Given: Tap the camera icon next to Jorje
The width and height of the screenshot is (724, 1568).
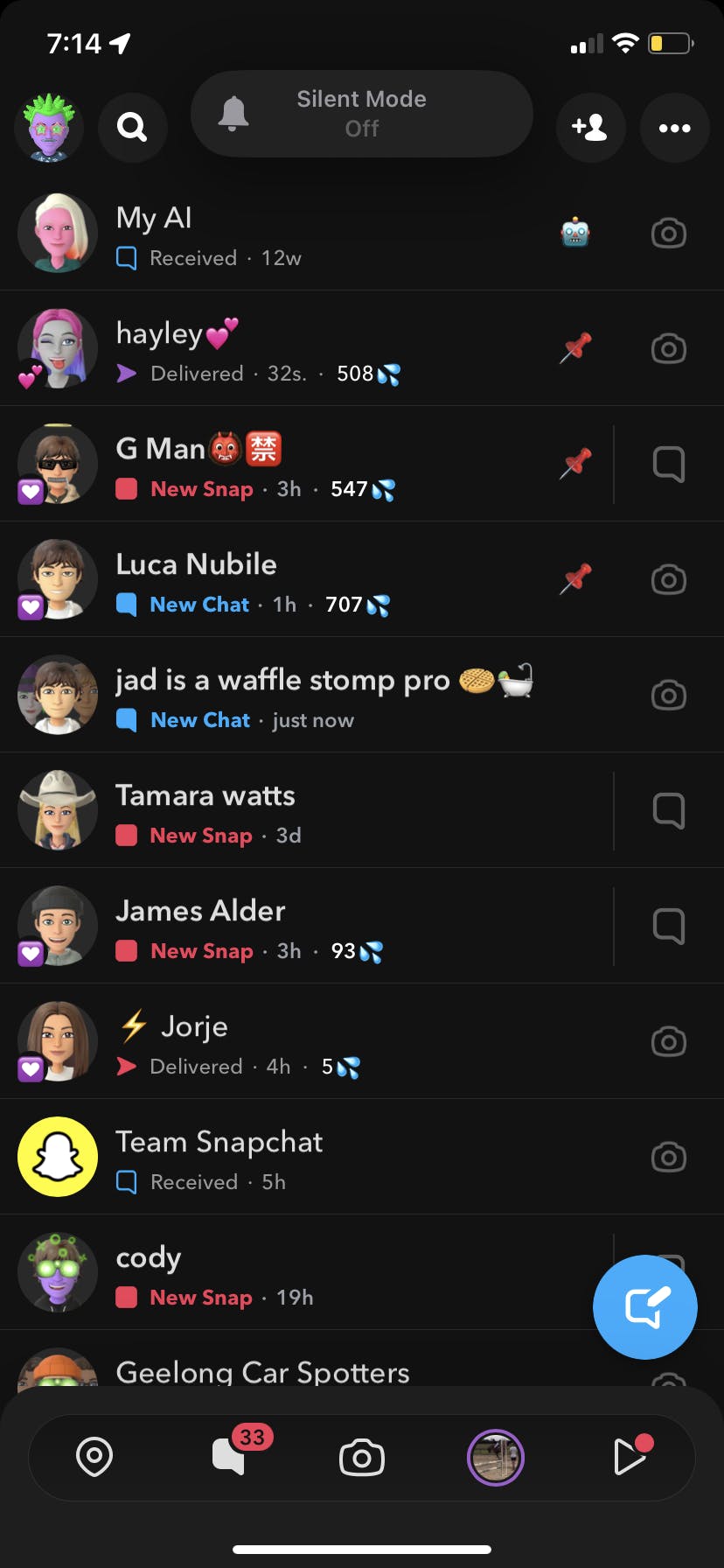Looking at the screenshot, I should [x=668, y=1042].
